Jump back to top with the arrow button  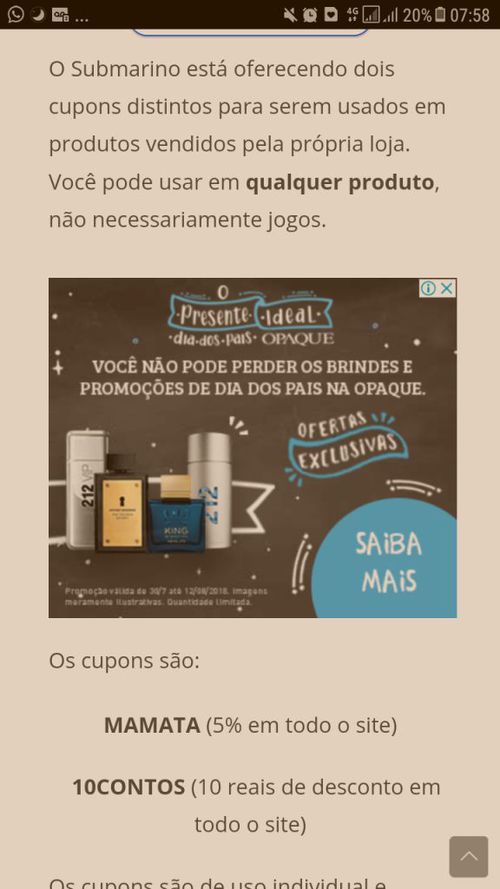pyautogui.click(x=468, y=856)
